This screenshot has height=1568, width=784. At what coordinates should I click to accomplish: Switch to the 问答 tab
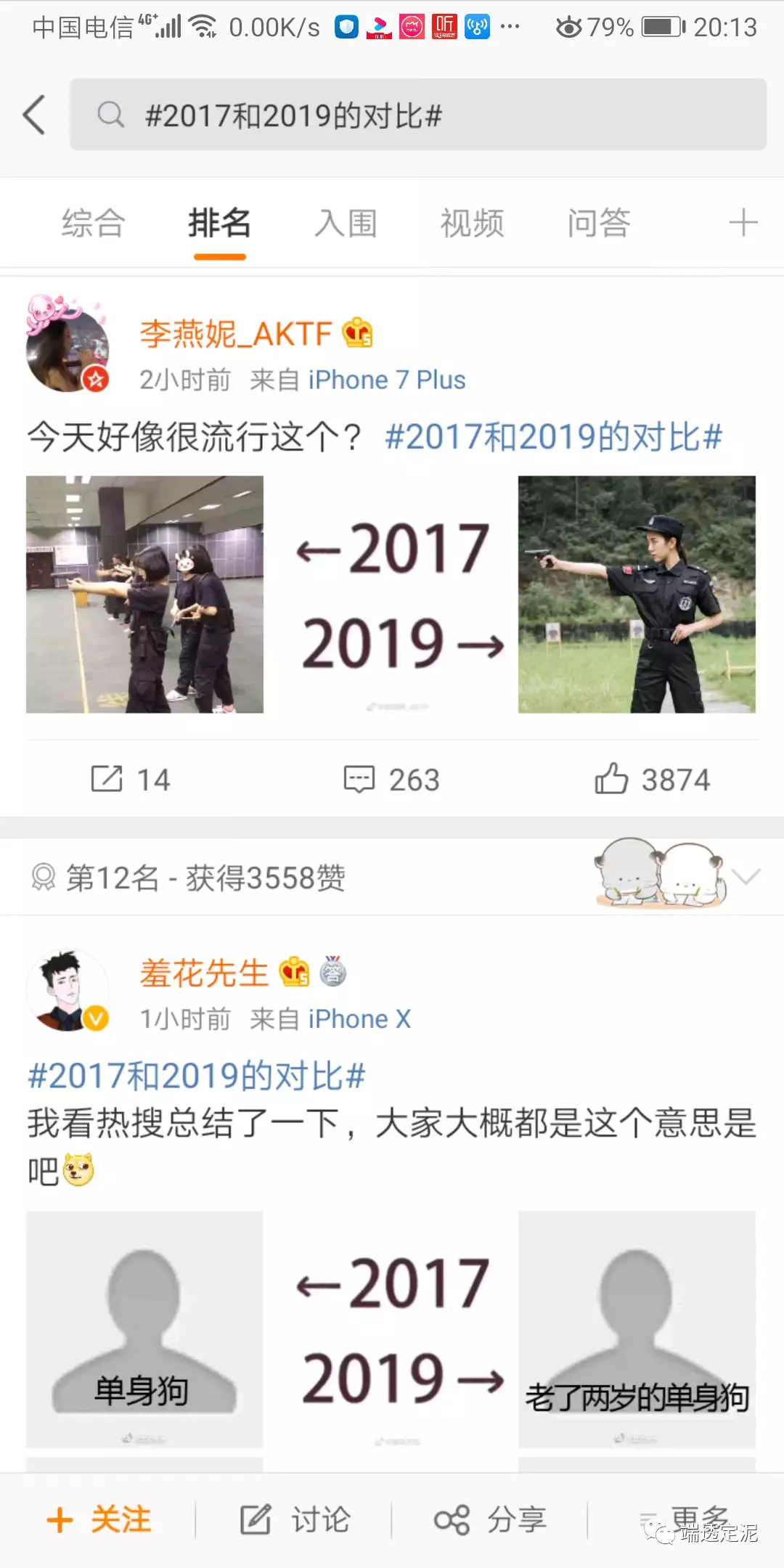598,223
